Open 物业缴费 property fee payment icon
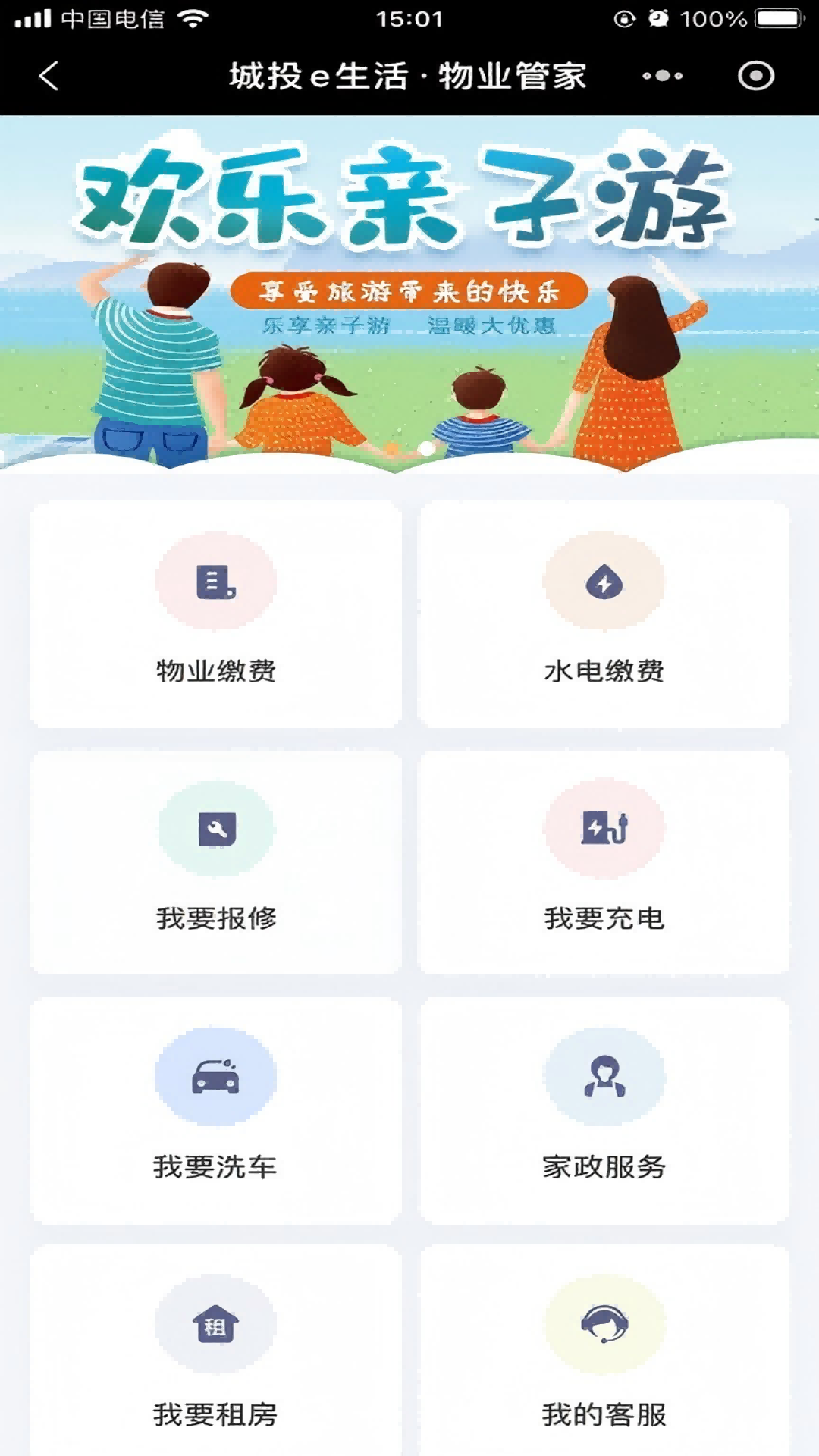Viewport: 819px width, 1456px height. pos(215,581)
